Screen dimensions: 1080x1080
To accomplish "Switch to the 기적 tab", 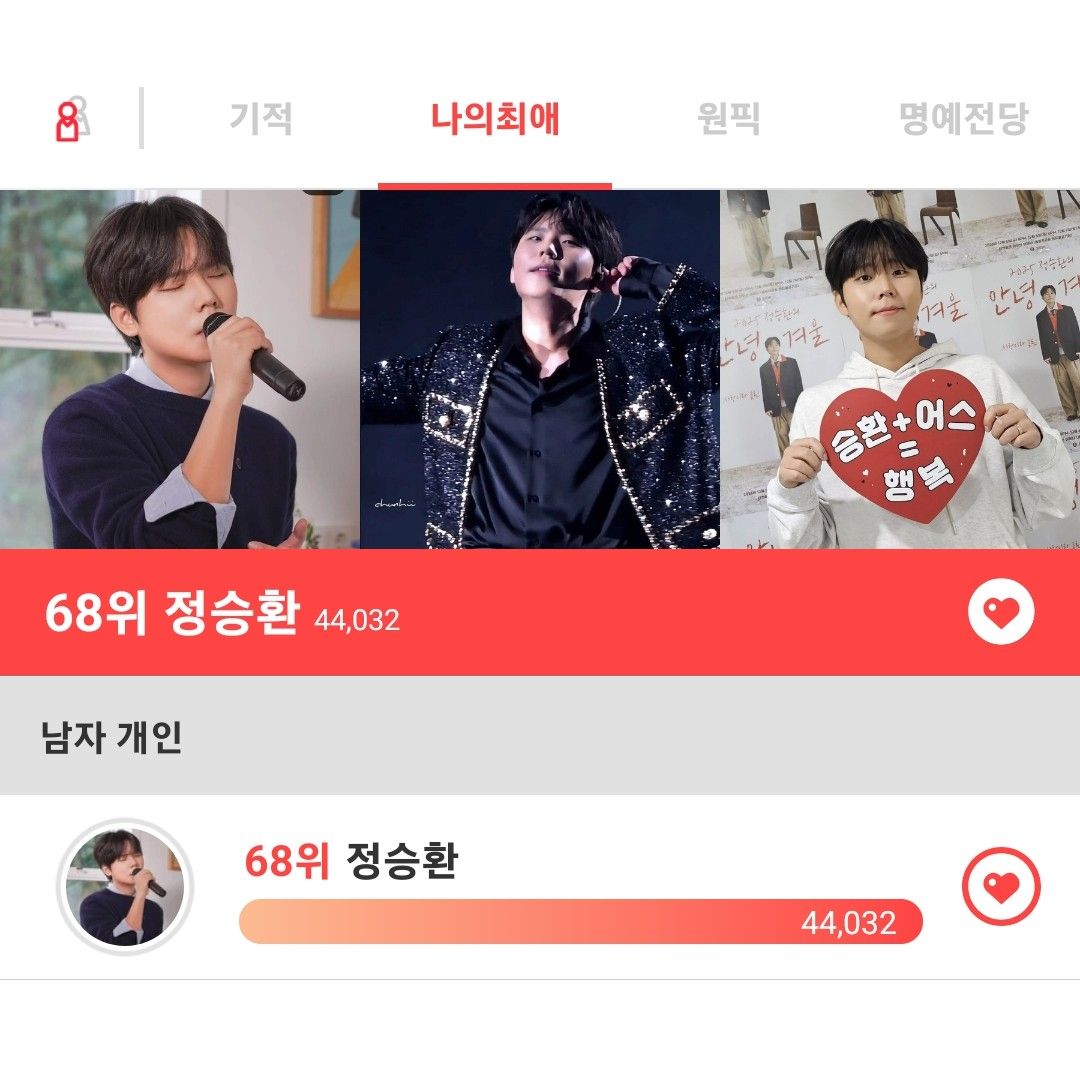I will (x=261, y=119).
